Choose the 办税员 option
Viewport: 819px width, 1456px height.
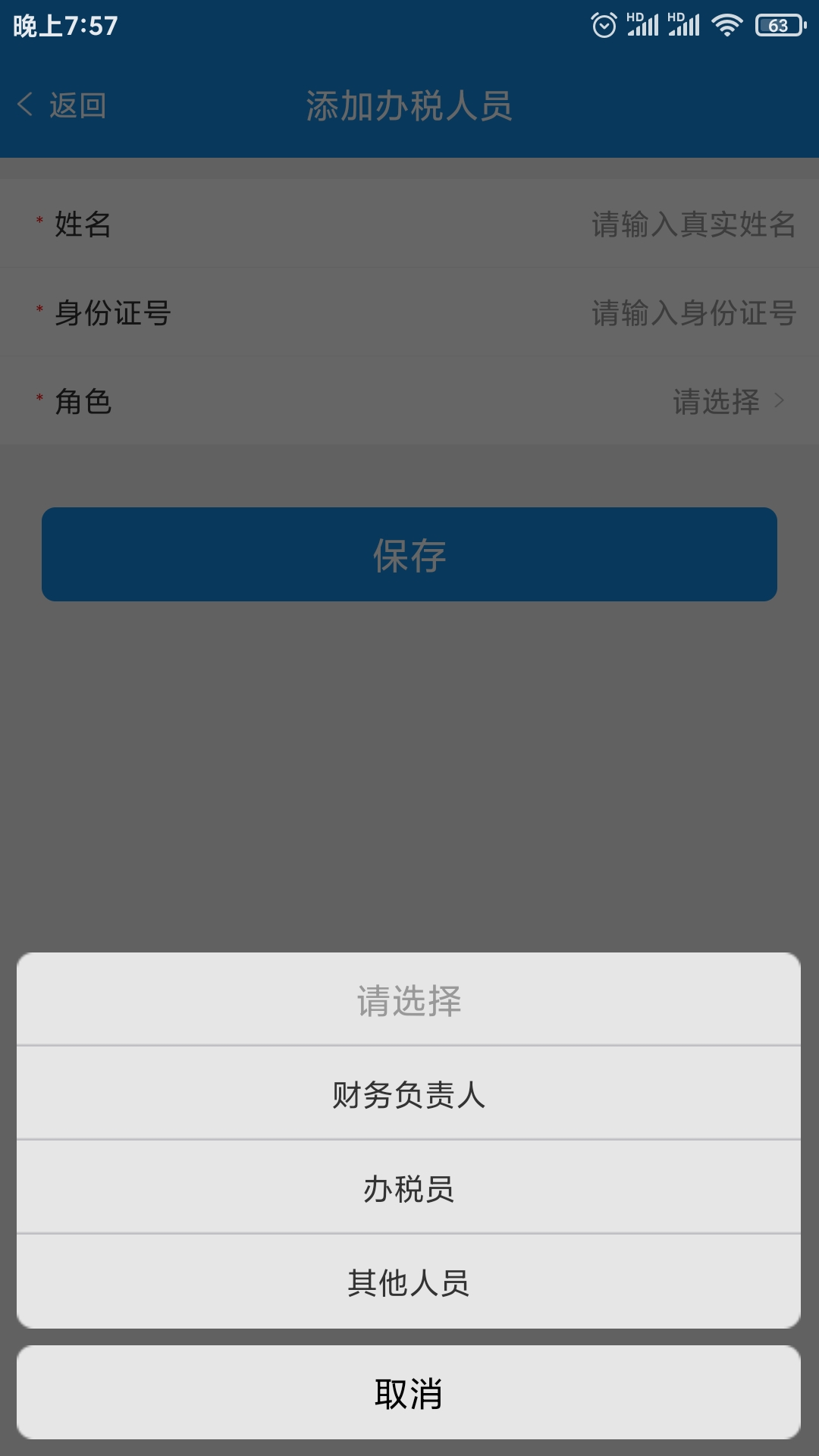tap(409, 1188)
